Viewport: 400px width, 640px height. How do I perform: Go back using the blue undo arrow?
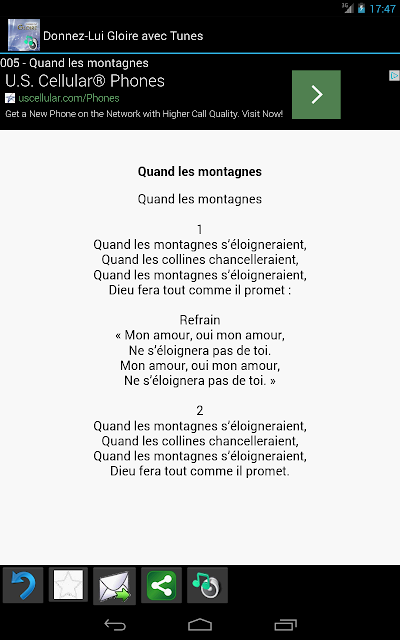click(23, 585)
